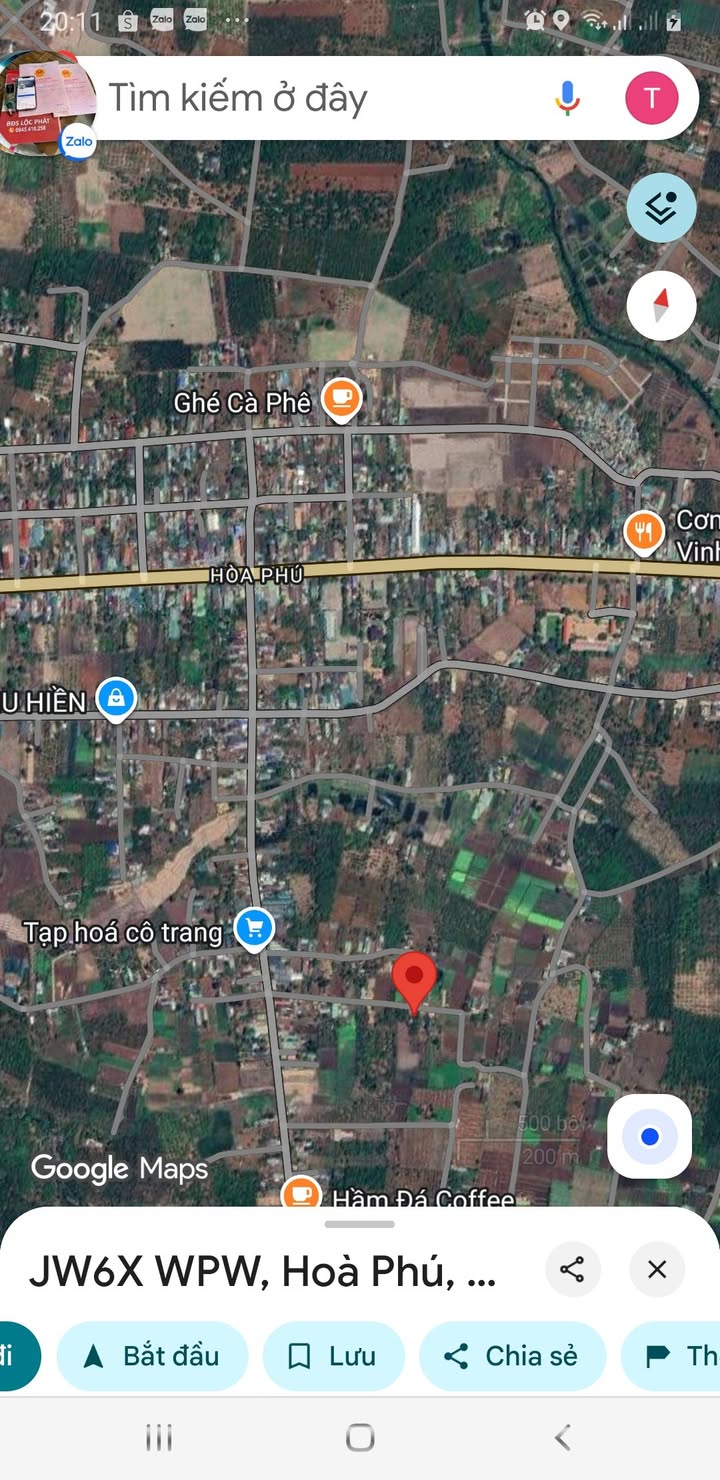Image resolution: width=720 pixels, height=1480 pixels.
Task: Go to the phone home screen
Action: tap(360, 1438)
